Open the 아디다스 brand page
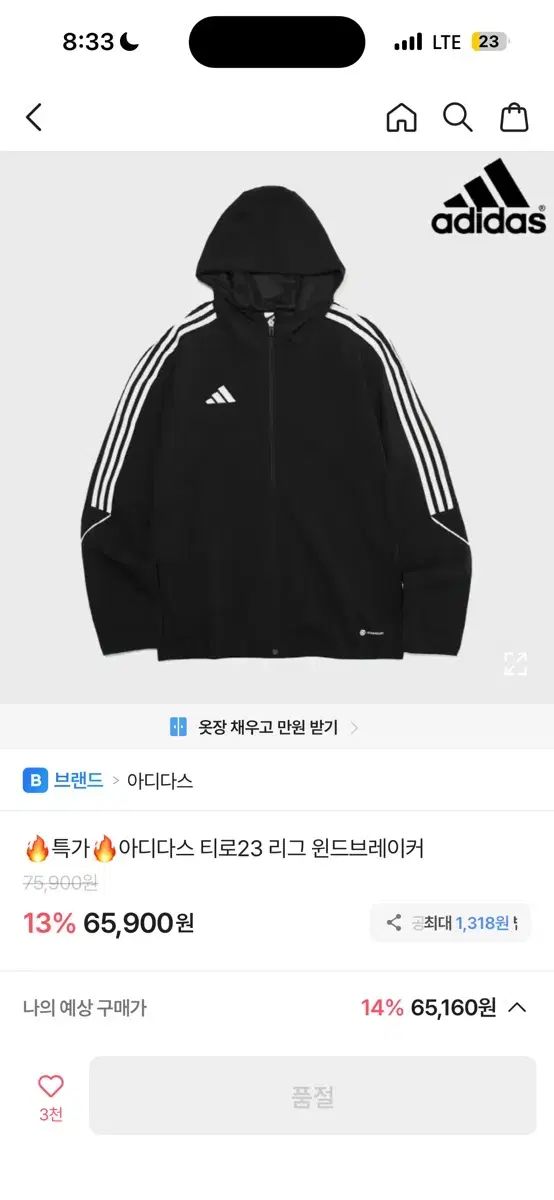This screenshot has width=554, height=1200. [x=160, y=781]
